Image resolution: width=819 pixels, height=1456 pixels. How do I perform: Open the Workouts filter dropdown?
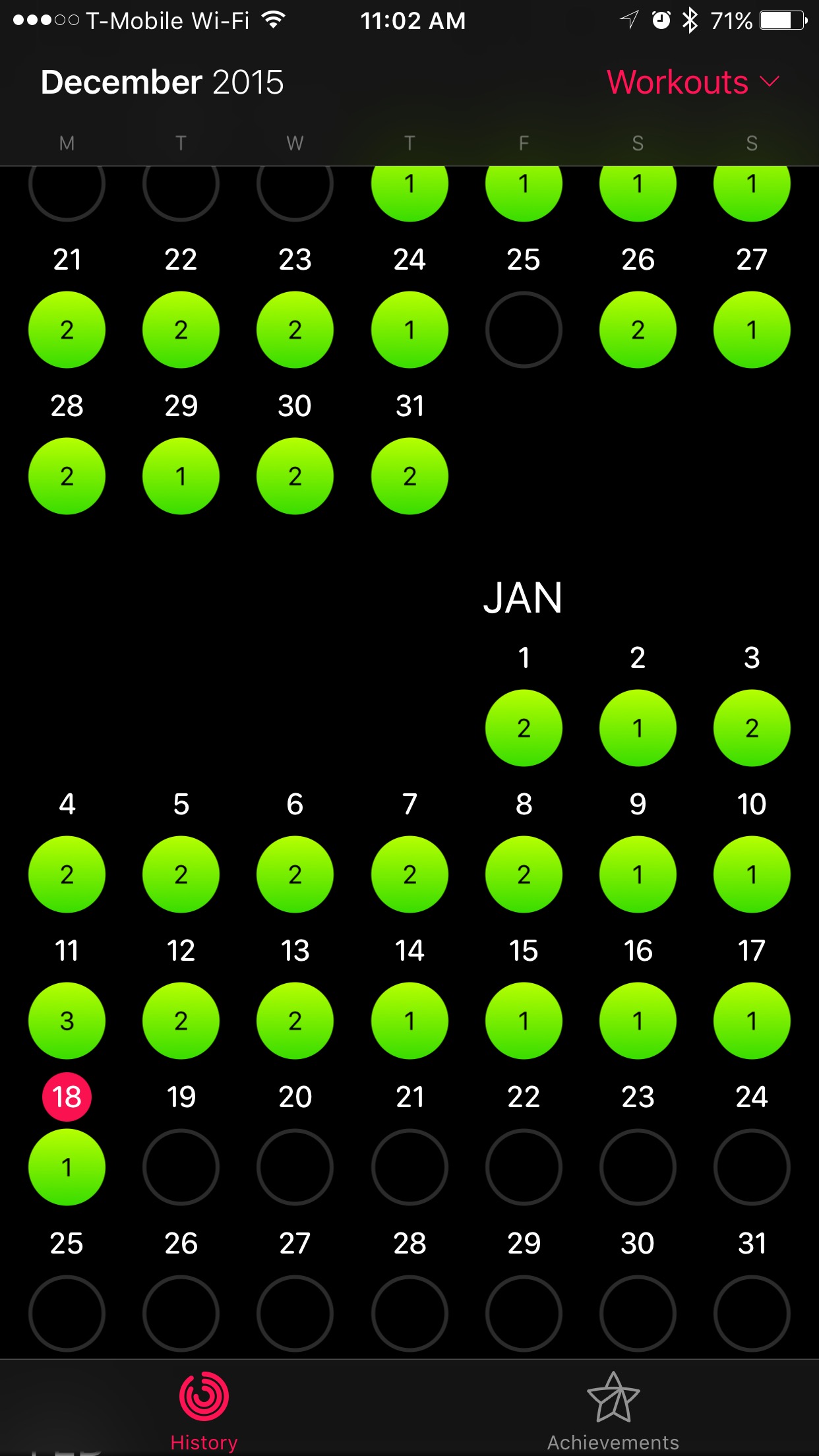click(693, 82)
